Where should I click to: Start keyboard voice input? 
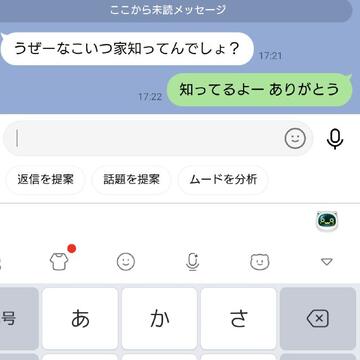[192, 262]
